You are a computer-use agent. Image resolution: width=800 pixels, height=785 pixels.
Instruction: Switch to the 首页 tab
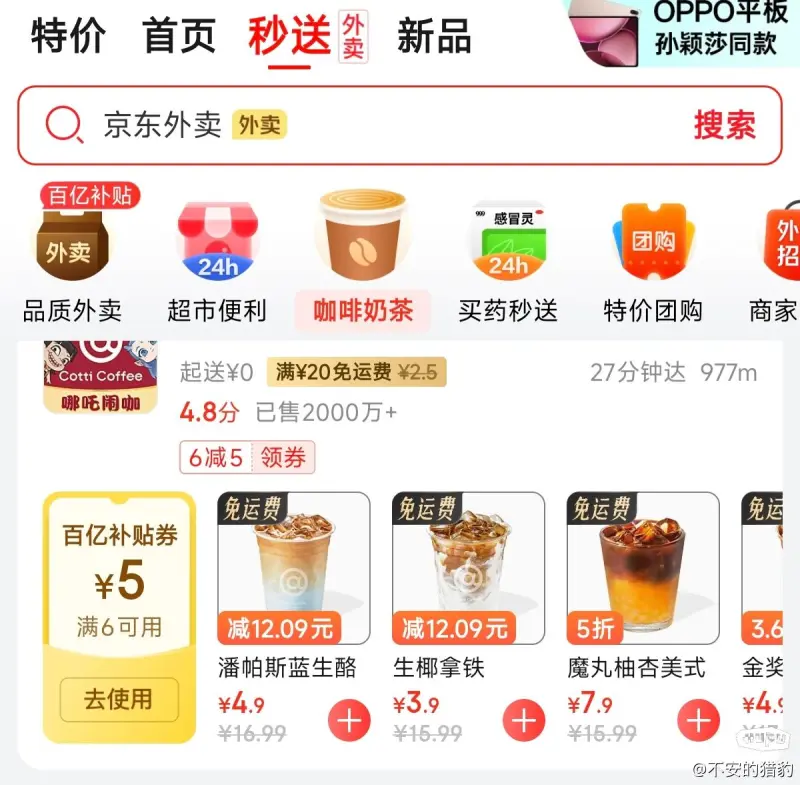pos(179,36)
